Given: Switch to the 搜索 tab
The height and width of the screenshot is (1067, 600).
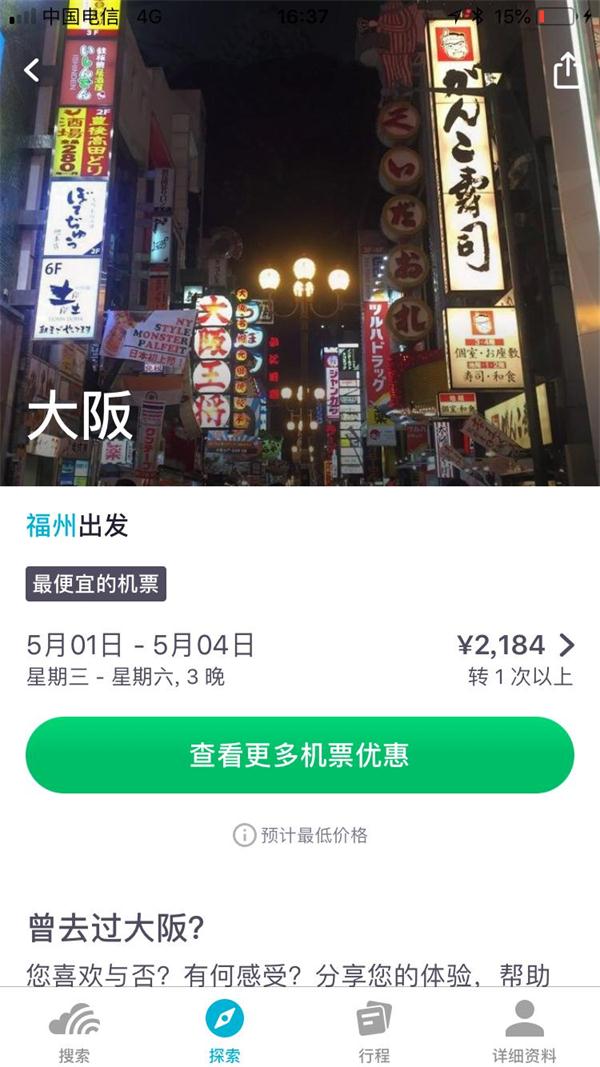Looking at the screenshot, I should [x=74, y=1032].
